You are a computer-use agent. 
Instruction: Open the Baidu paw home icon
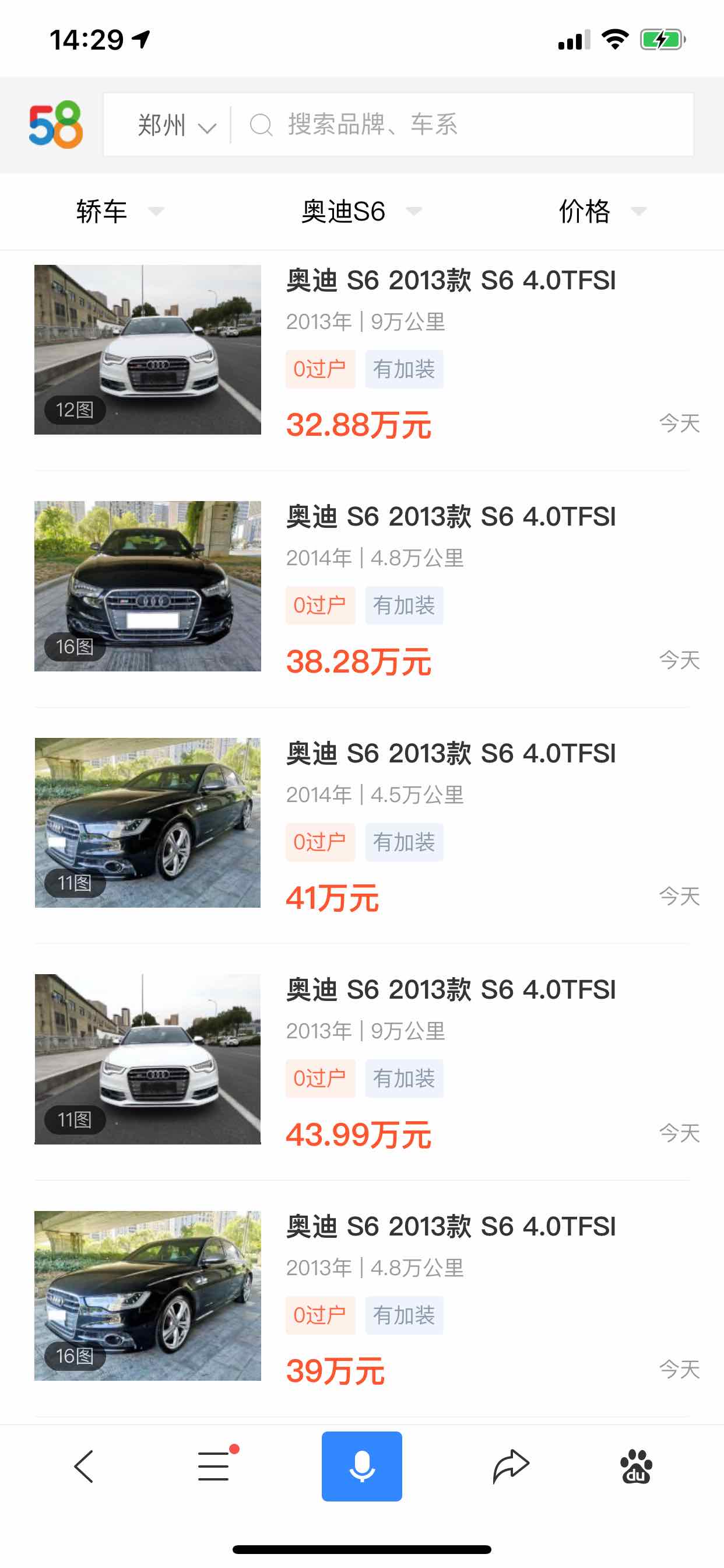(637, 1466)
